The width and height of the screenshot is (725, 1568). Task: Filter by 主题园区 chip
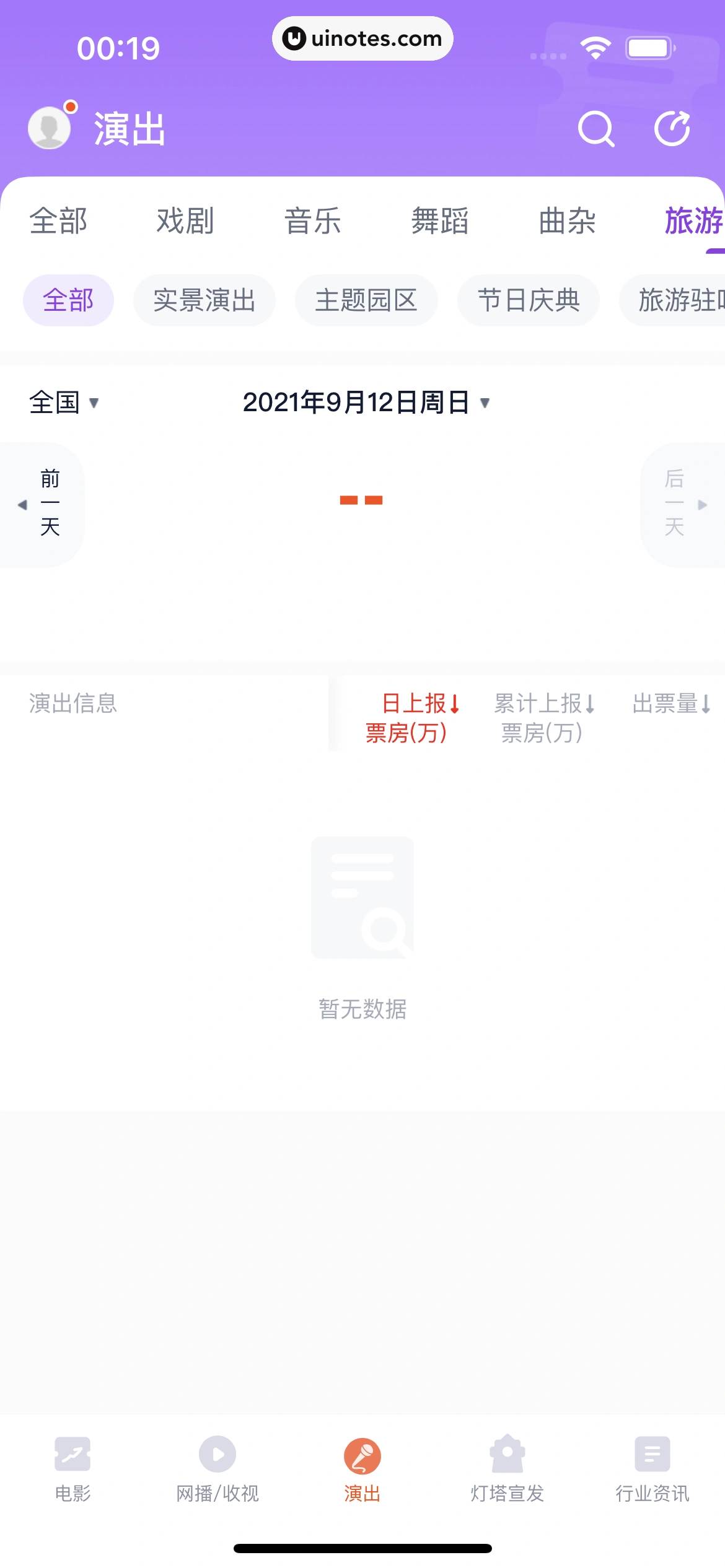pos(366,300)
